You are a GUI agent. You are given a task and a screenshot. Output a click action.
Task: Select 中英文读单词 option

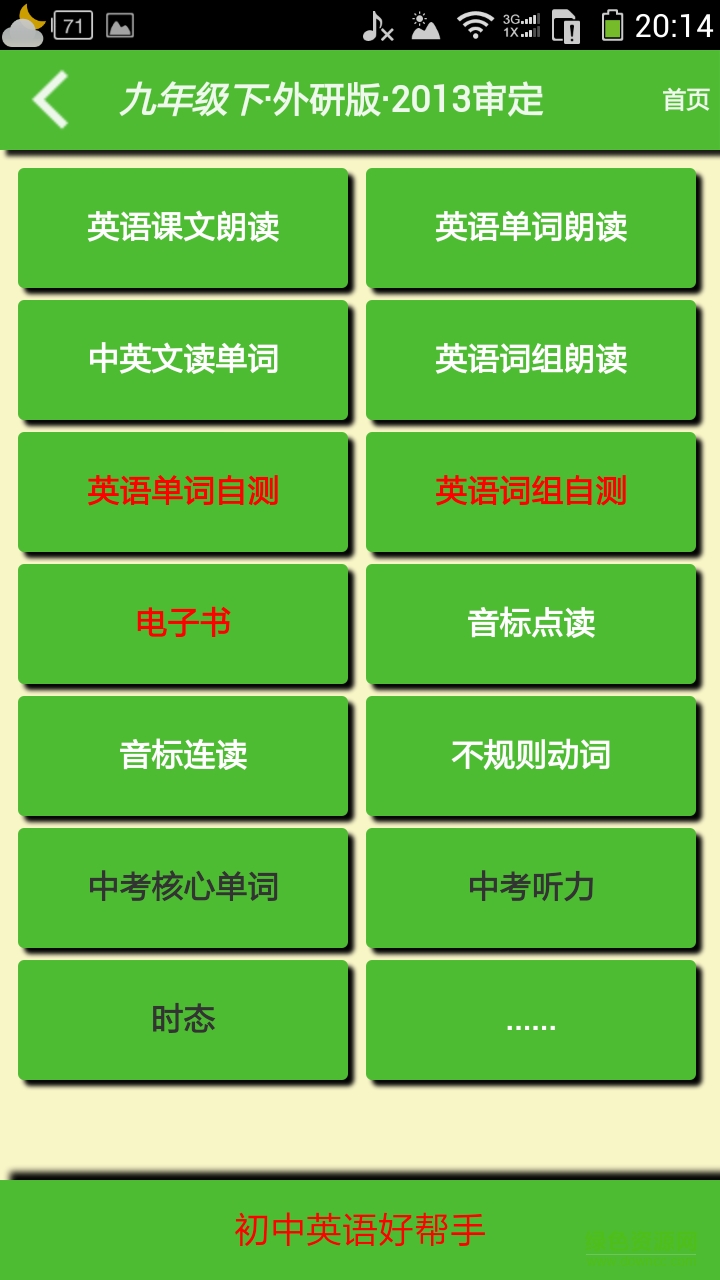184,360
